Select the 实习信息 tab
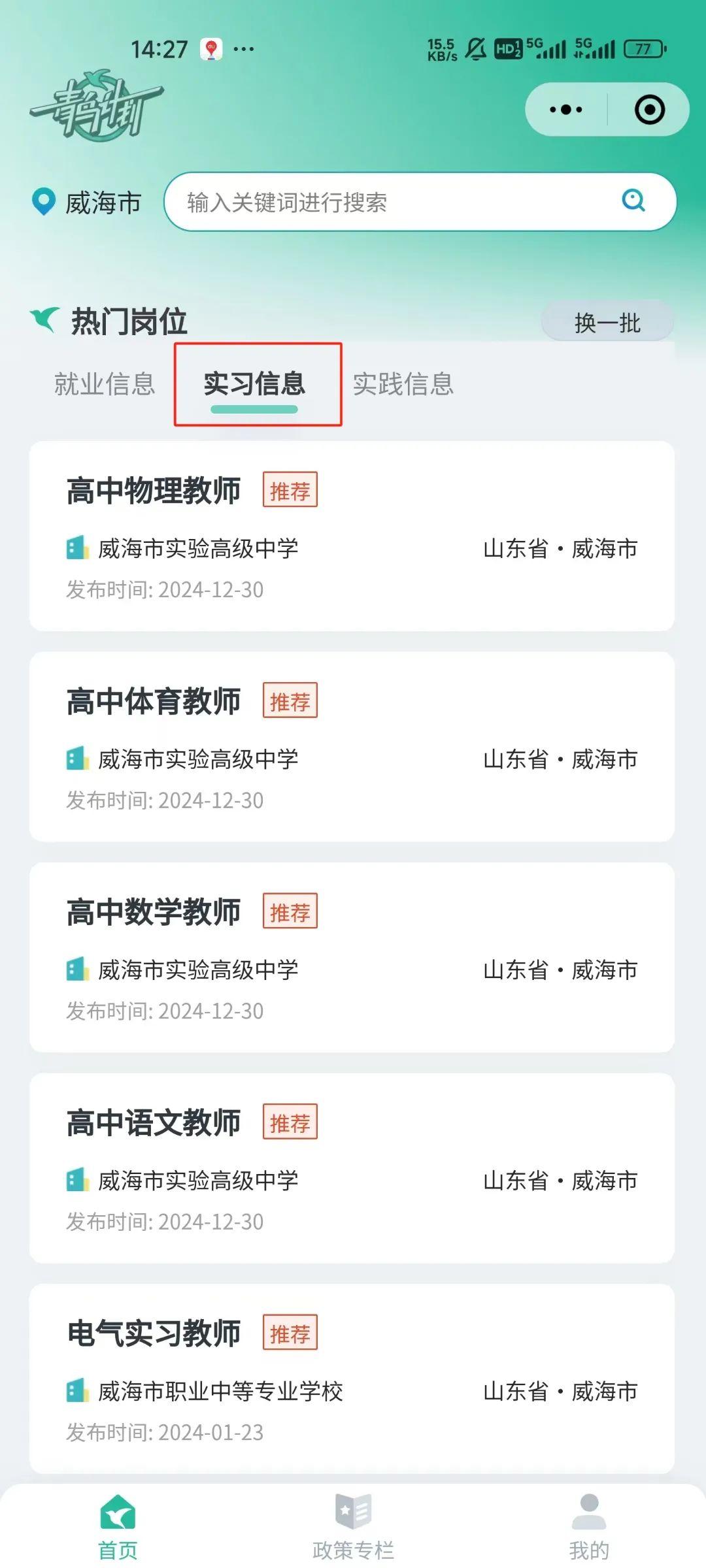This screenshot has height=1568, width=706. [254, 384]
